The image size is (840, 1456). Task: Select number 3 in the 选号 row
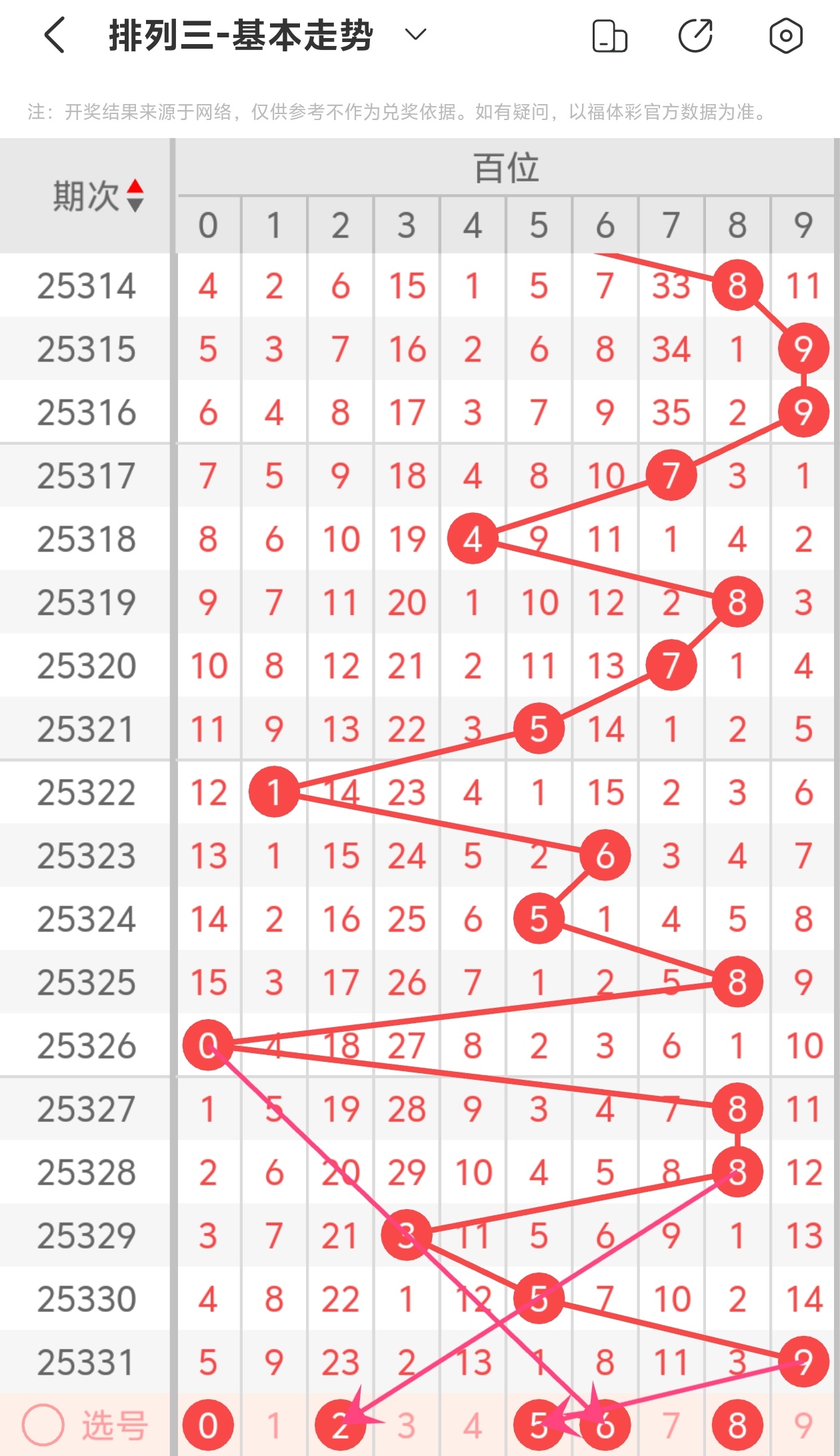[407, 1425]
